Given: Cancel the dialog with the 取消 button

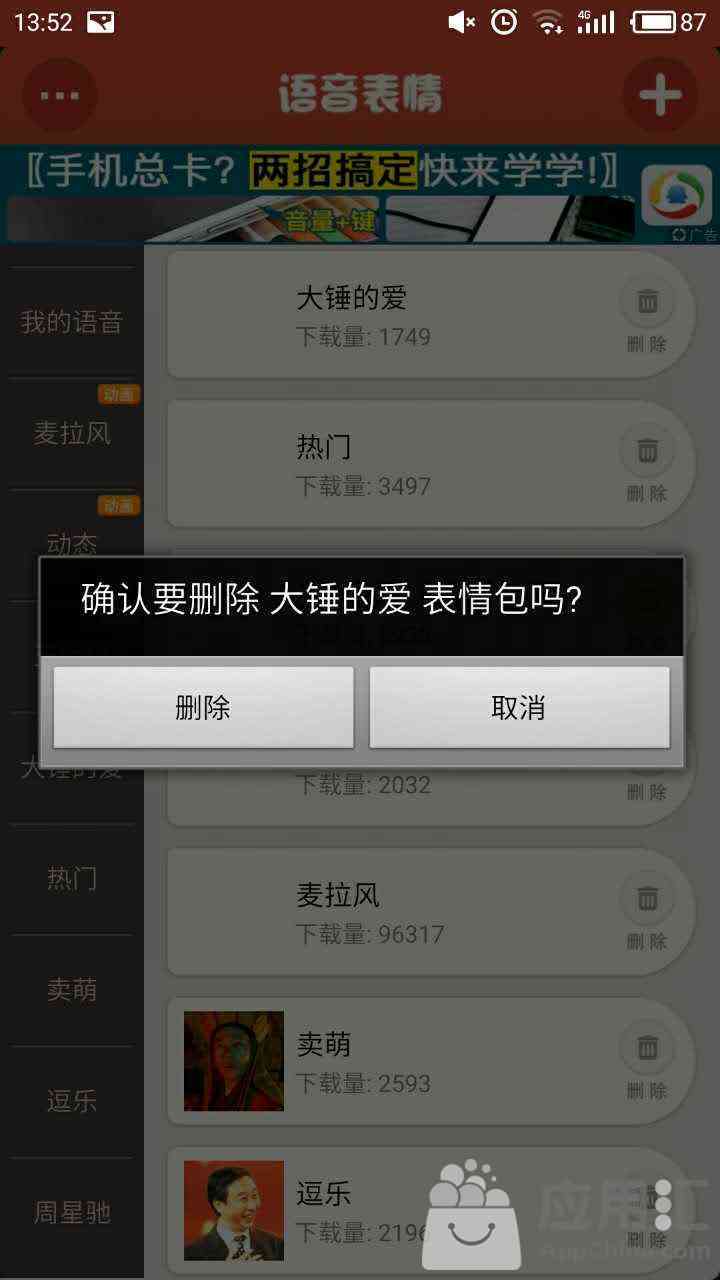Looking at the screenshot, I should tap(519, 707).
